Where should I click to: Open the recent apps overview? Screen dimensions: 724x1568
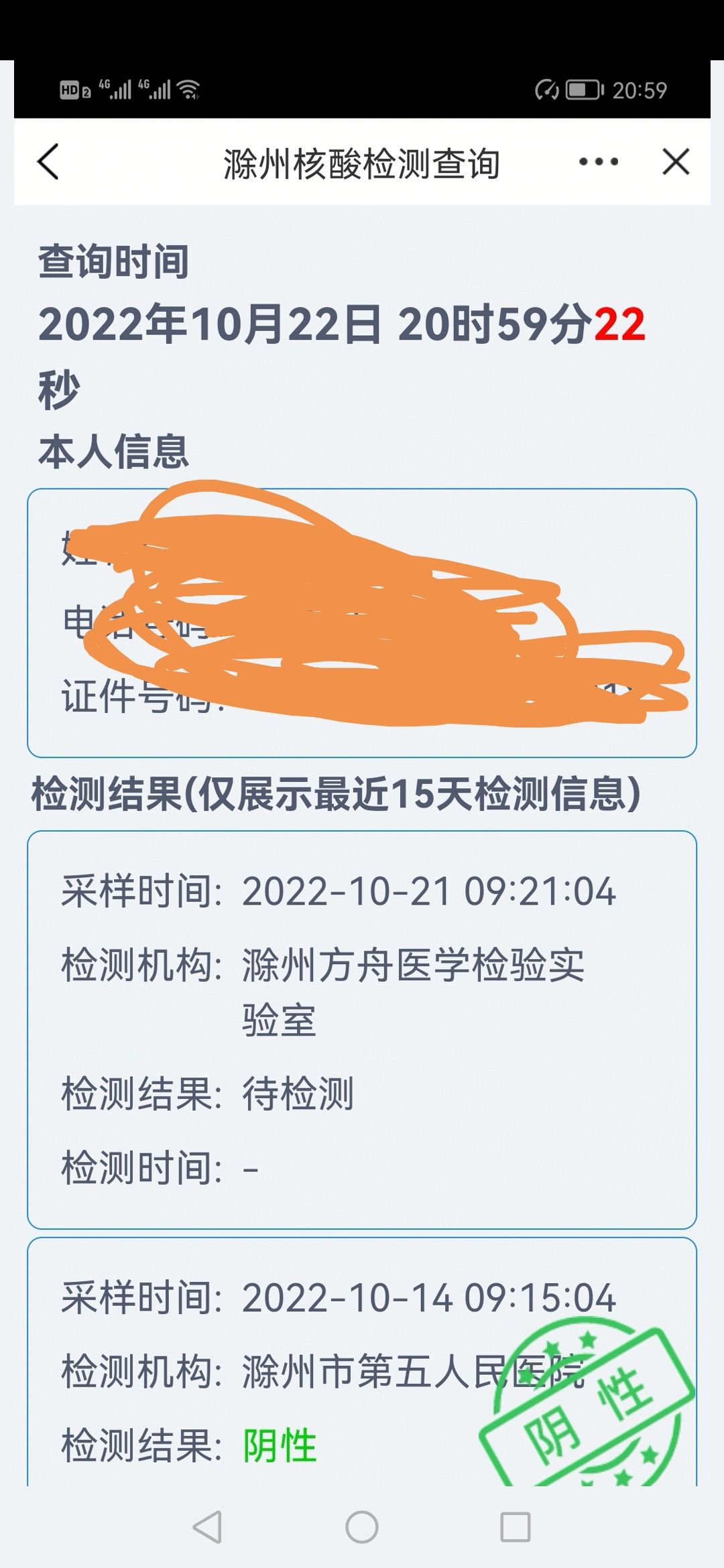coord(516,1528)
